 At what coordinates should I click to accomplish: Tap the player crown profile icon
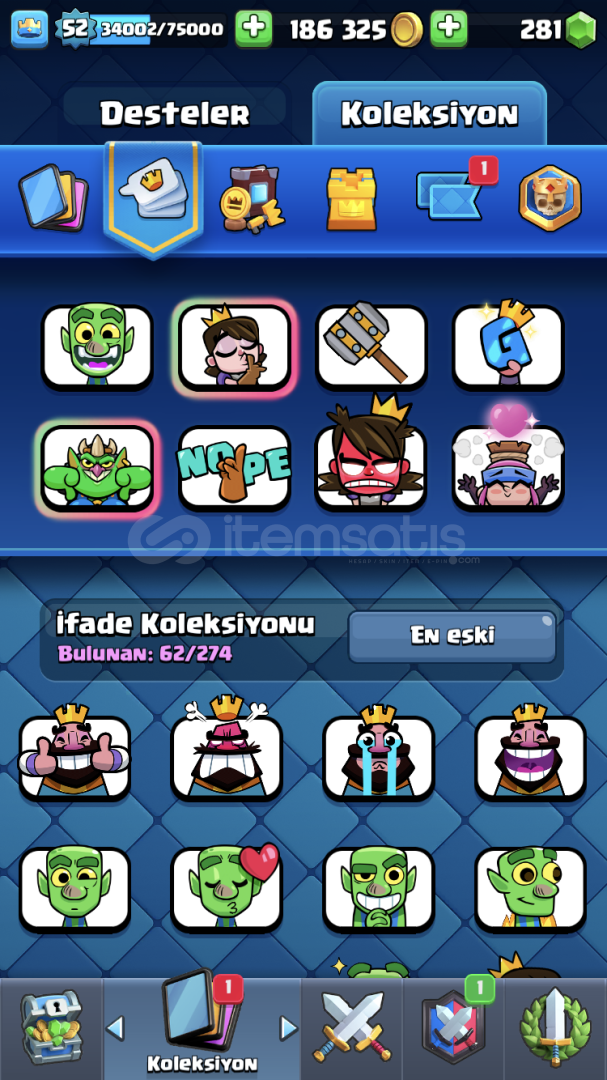30,29
